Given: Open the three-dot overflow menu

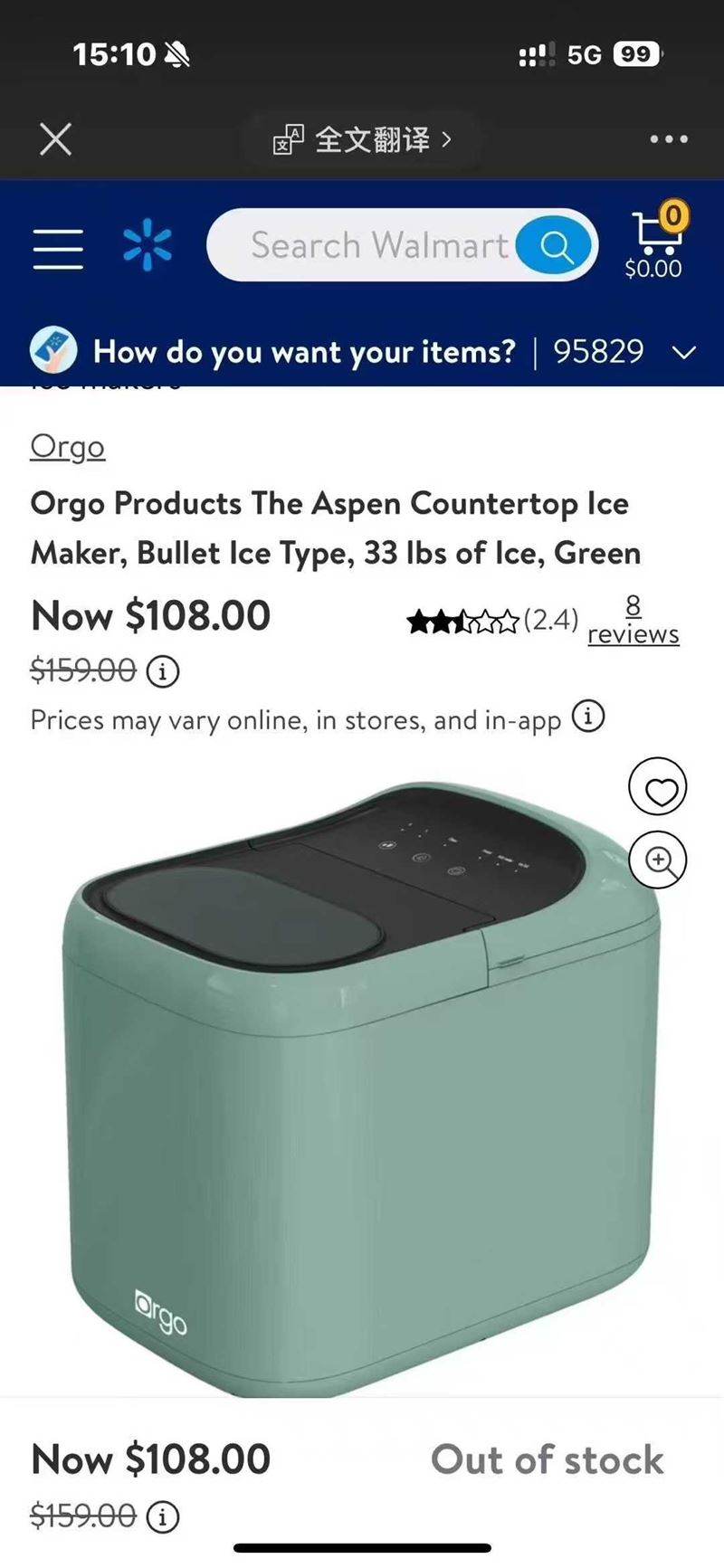Looking at the screenshot, I should pos(669,139).
